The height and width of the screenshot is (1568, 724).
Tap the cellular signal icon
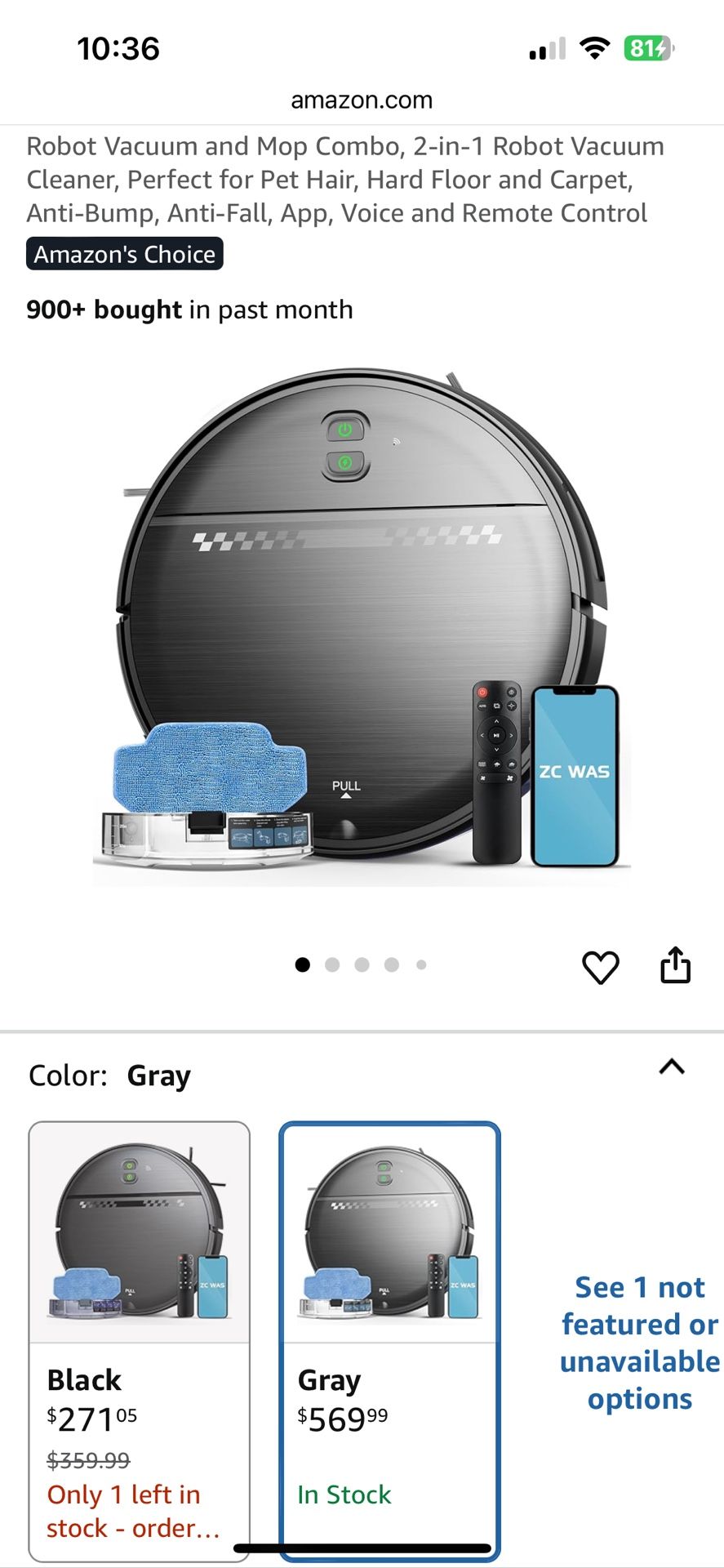[x=549, y=47]
